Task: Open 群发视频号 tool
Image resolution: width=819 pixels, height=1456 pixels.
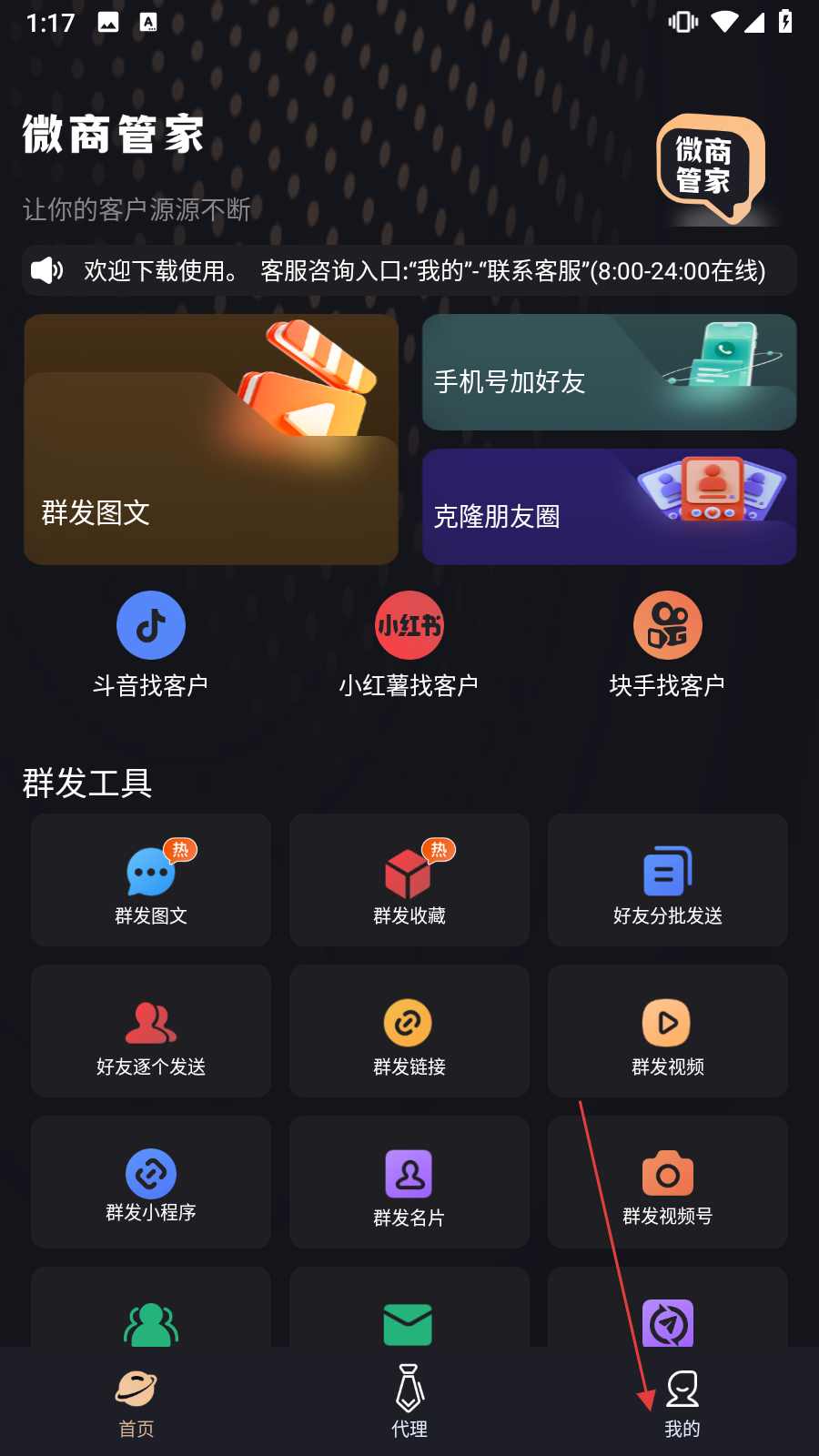Action: pos(667,1182)
